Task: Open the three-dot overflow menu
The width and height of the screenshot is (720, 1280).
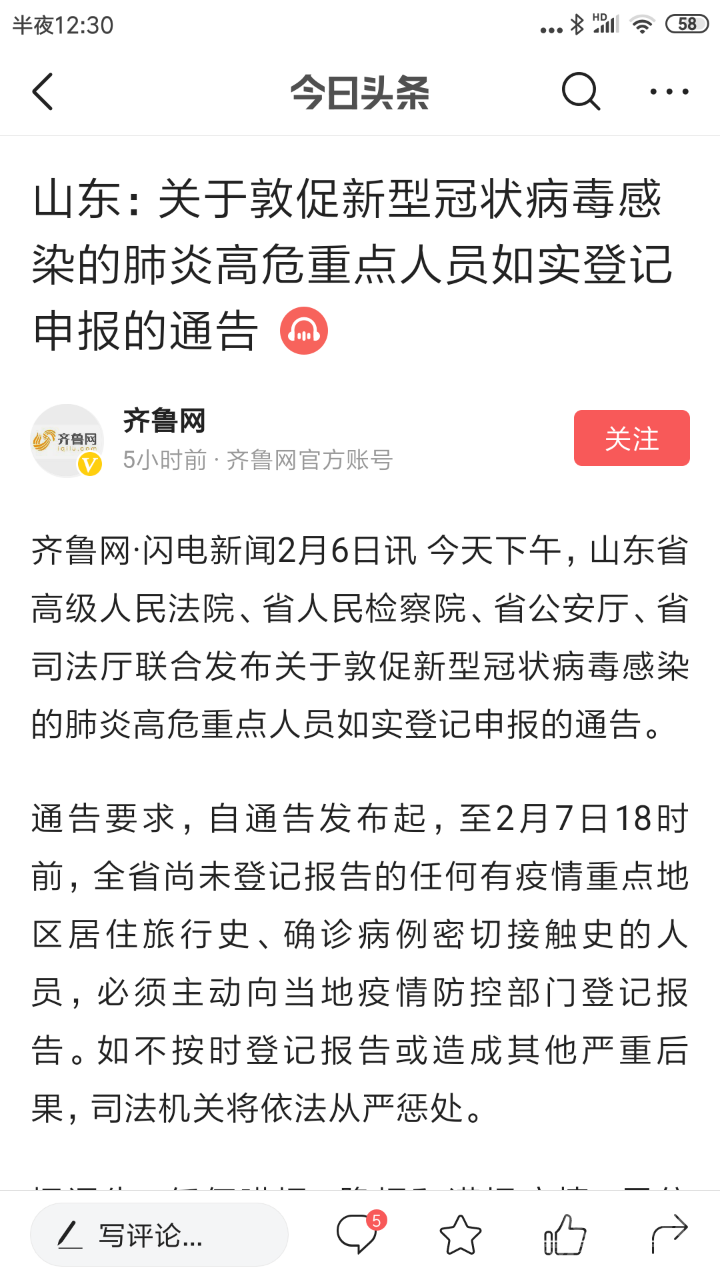Action: pos(669,92)
